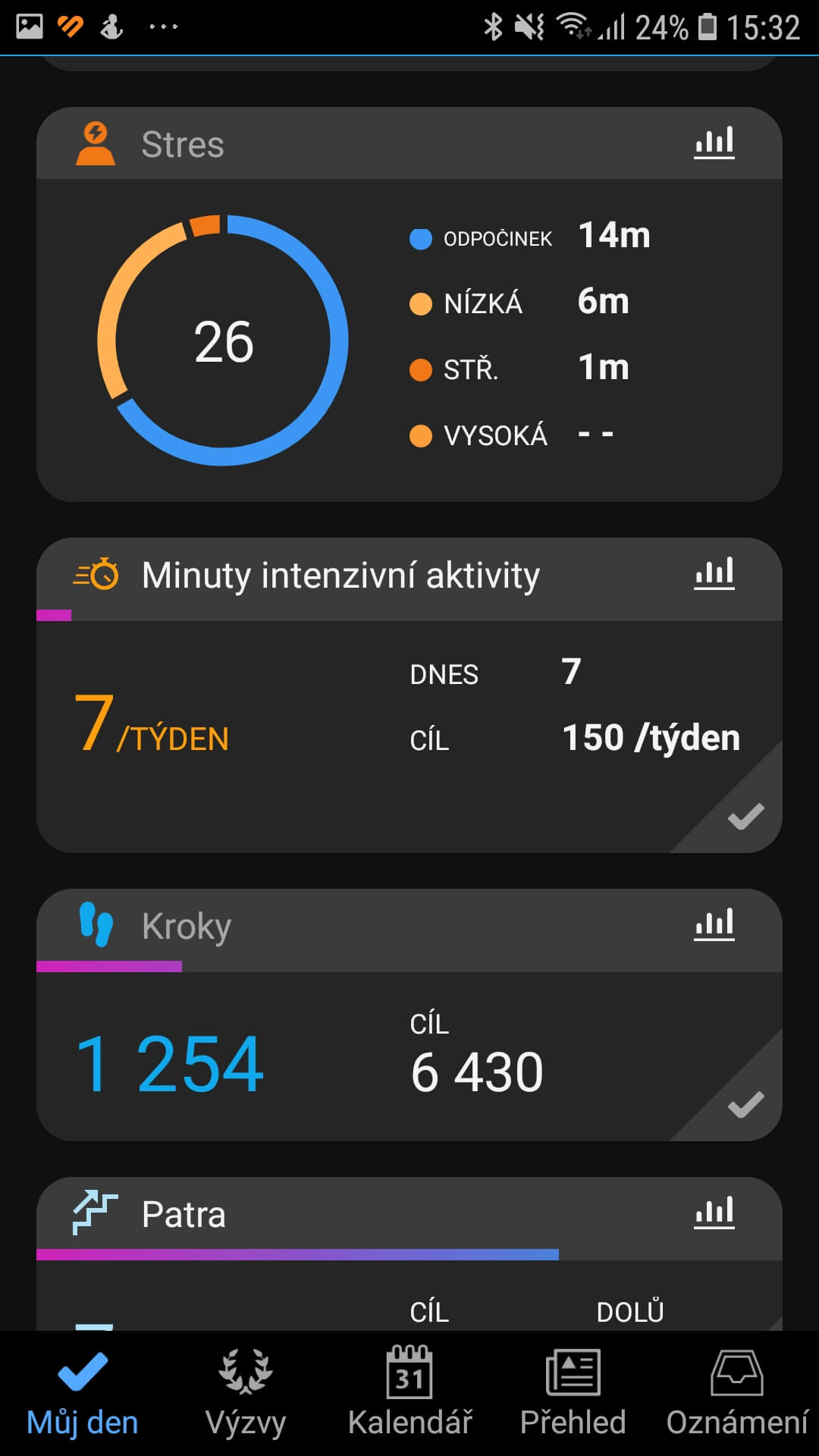This screenshot has height=1456, width=819.
Task: Open the chart icon on Stres card
Action: (x=714, y=143)
